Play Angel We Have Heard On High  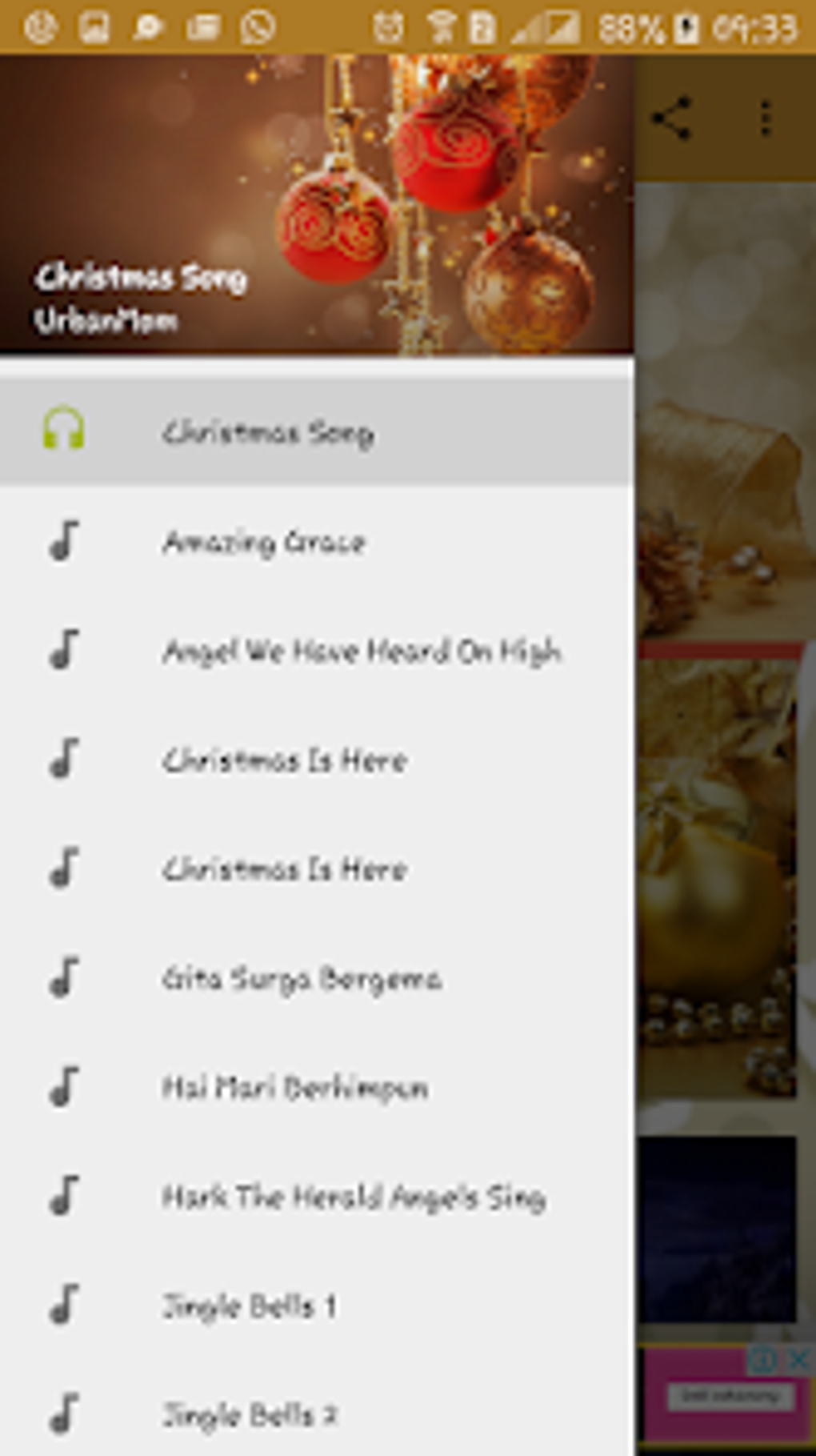(317, 651)
